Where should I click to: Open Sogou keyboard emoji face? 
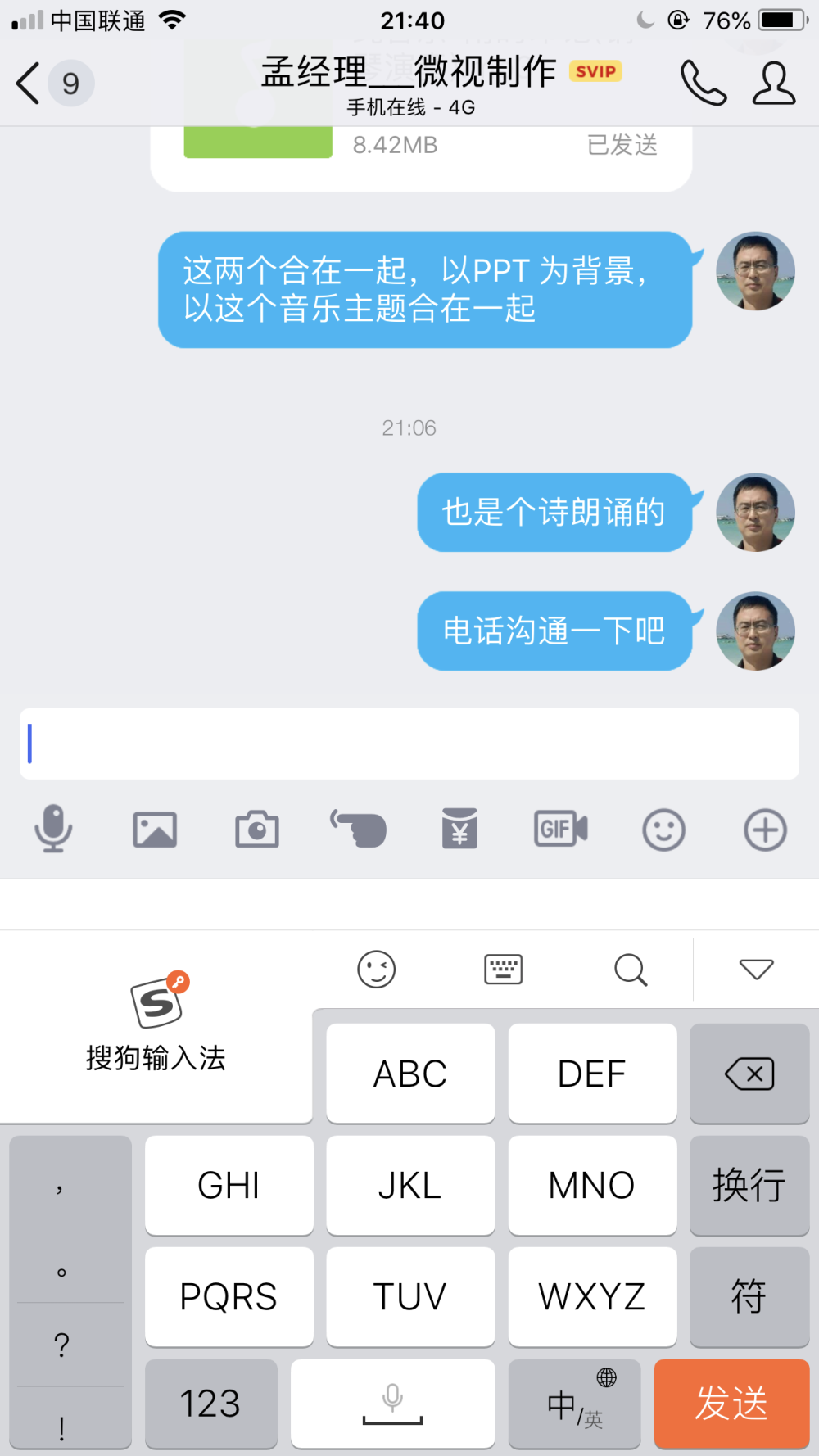377,970
